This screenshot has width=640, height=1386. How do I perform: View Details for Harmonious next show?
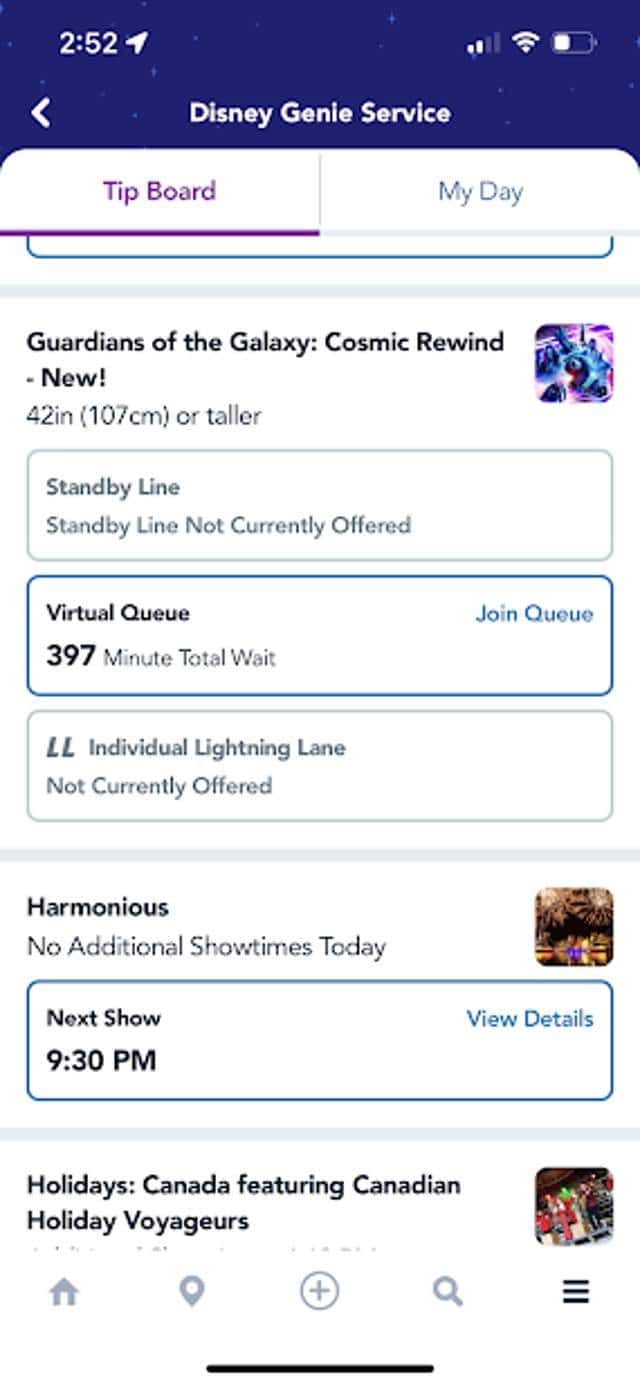[530, 1019]
